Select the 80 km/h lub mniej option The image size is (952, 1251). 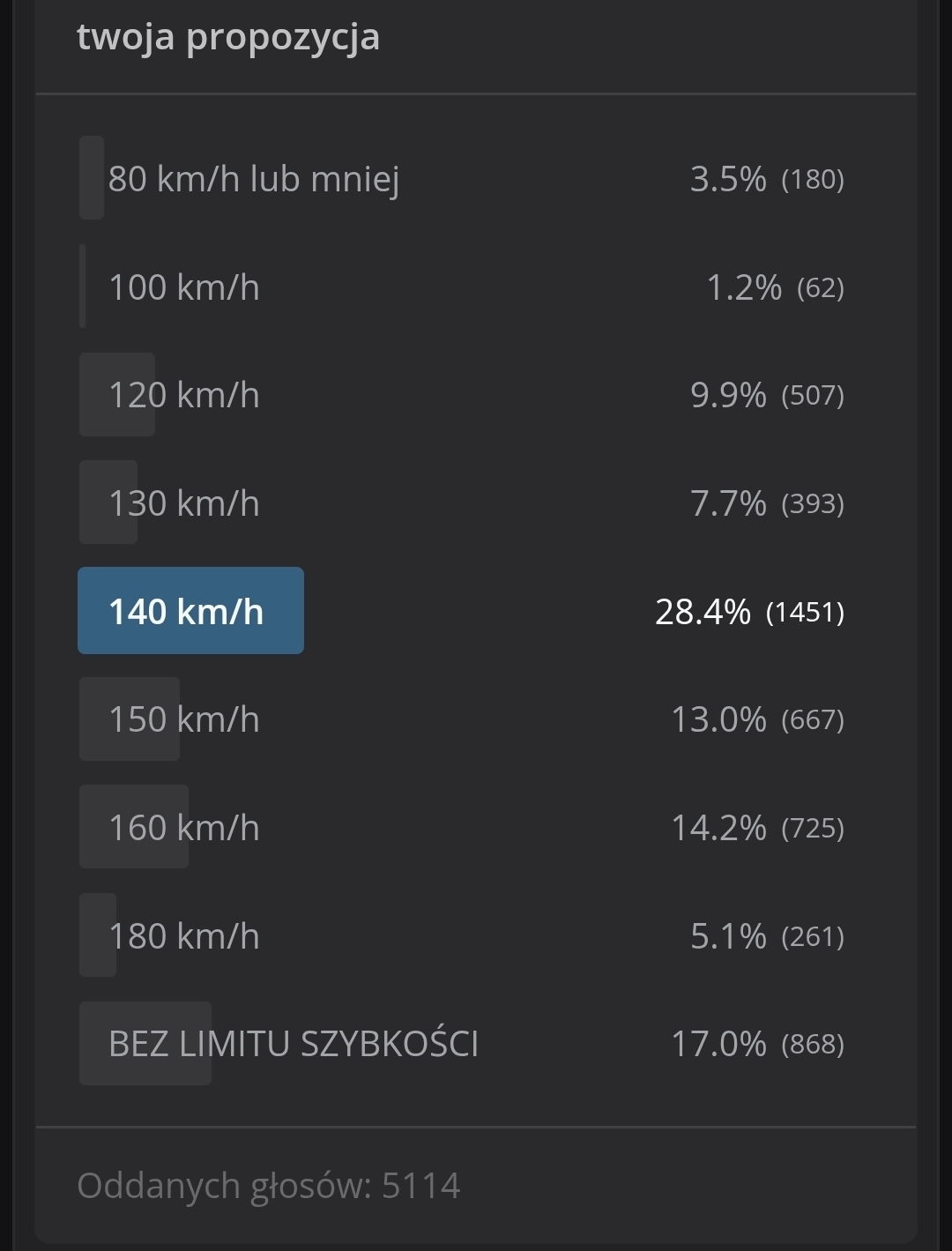click(254, 179)
